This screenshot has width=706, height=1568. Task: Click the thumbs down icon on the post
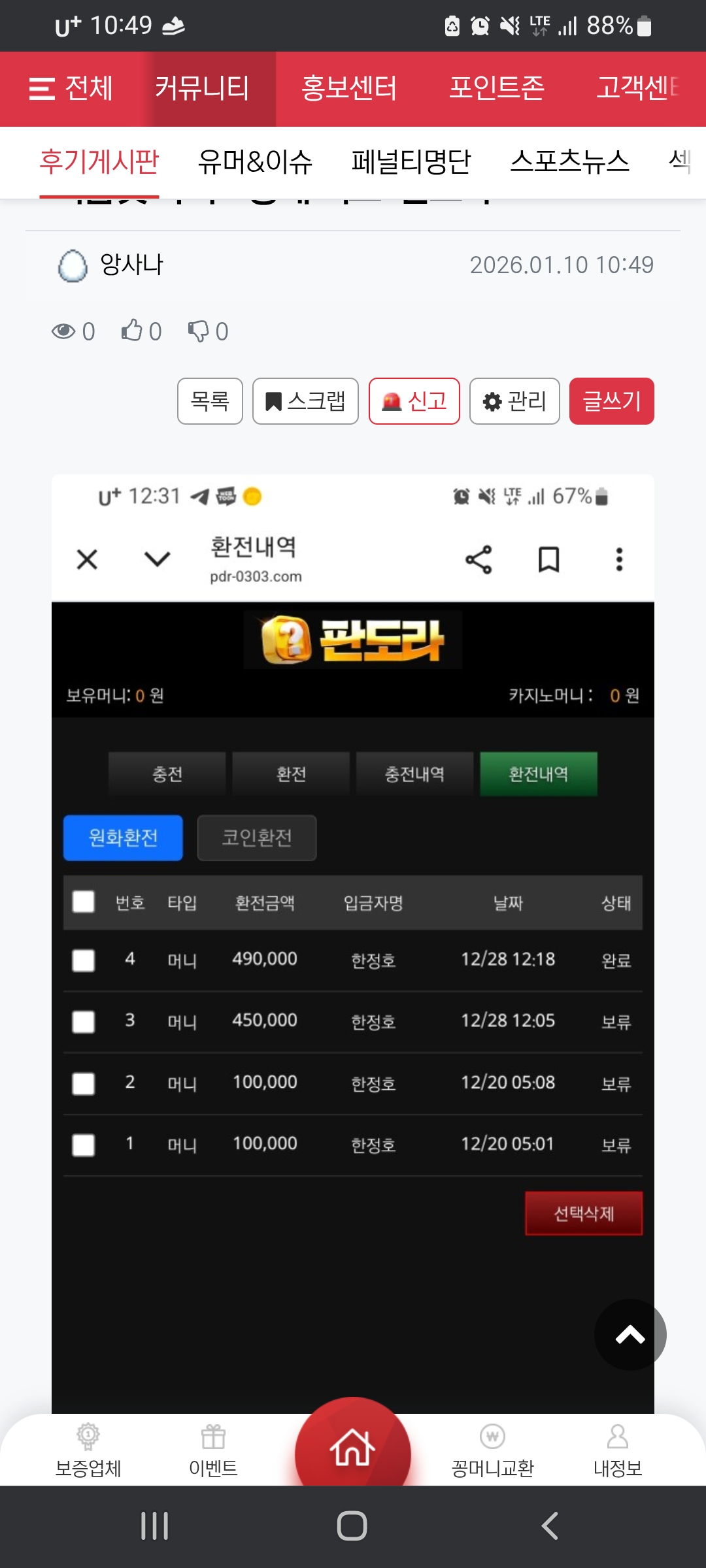click(x=199, y=331)
